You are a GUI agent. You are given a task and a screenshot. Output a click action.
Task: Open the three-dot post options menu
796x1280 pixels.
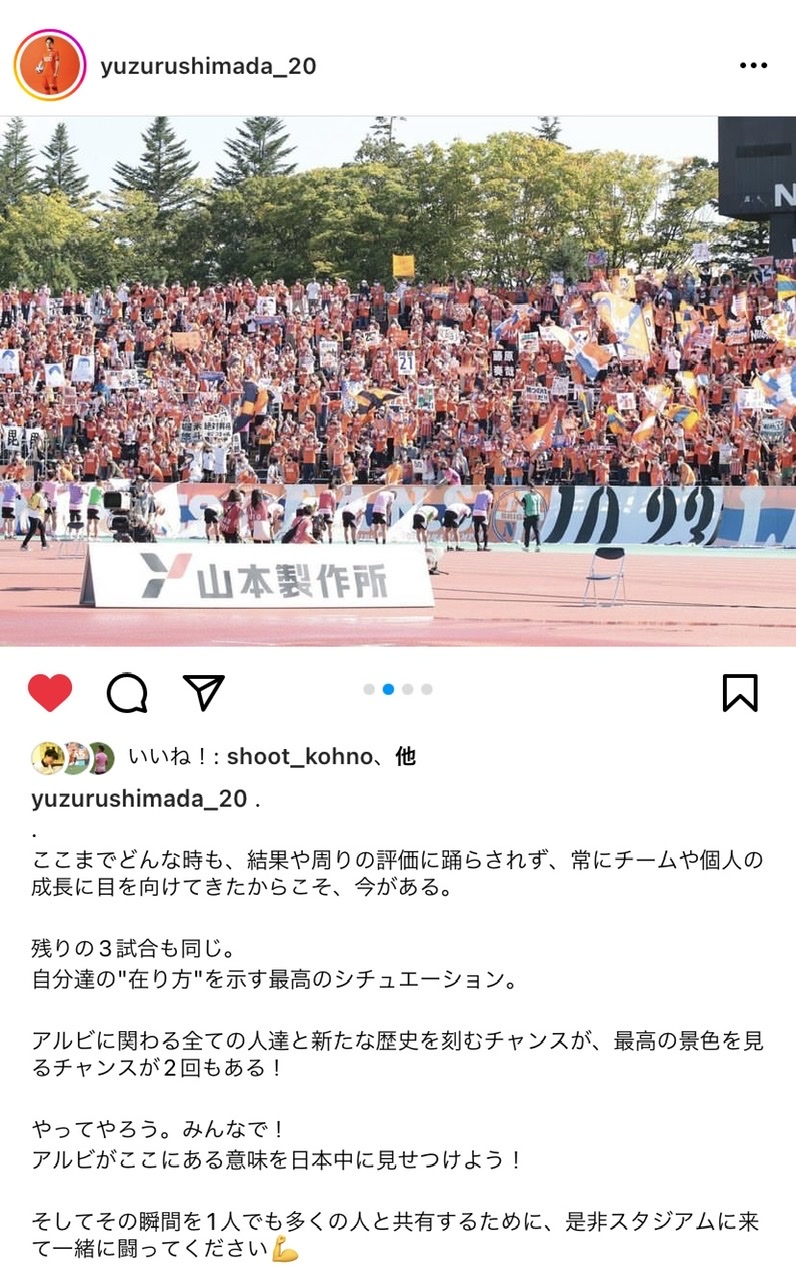pyautogui.click(x=753, y=66)
